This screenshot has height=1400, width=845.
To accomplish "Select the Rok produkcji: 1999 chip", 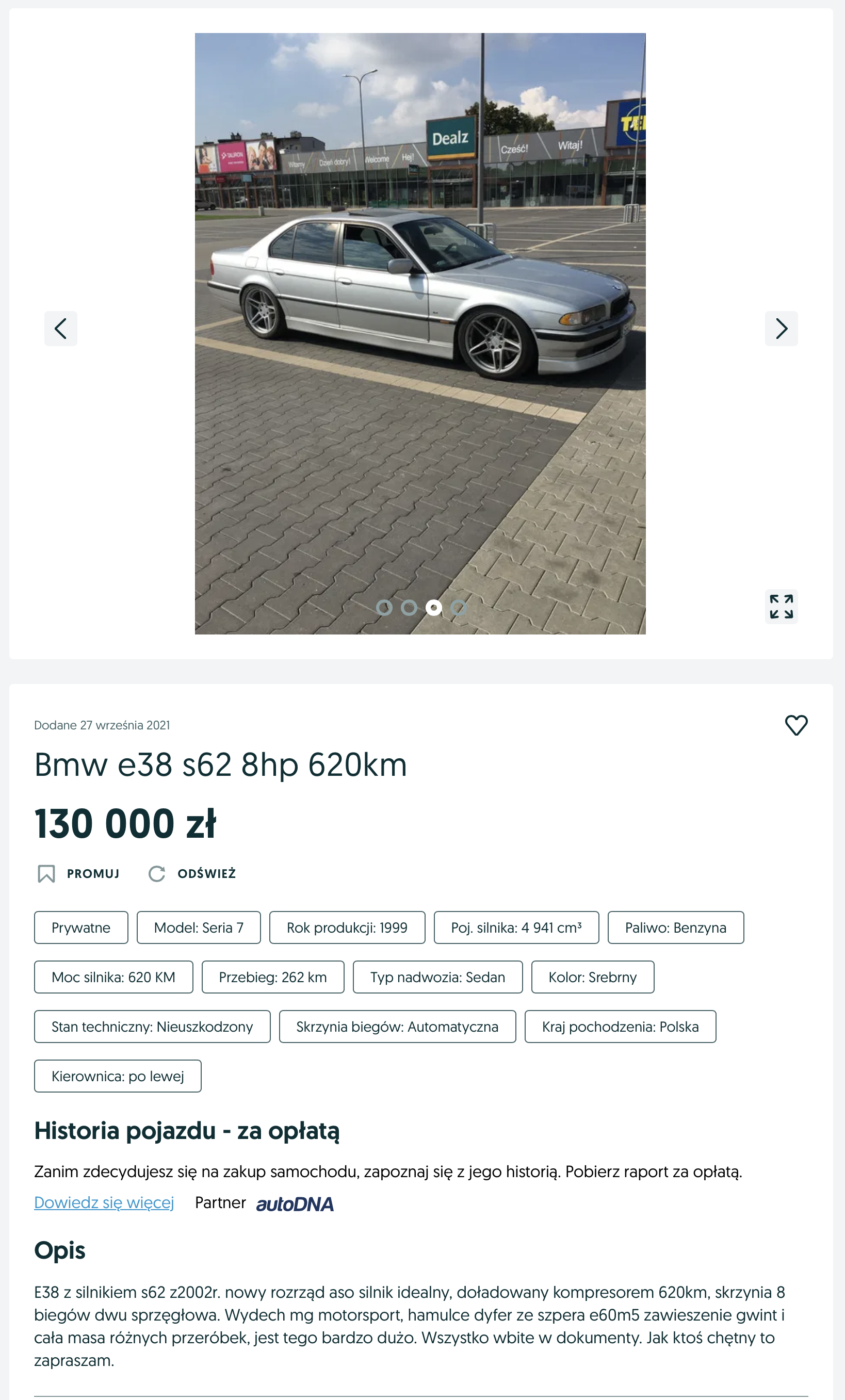I will [347, 927].
